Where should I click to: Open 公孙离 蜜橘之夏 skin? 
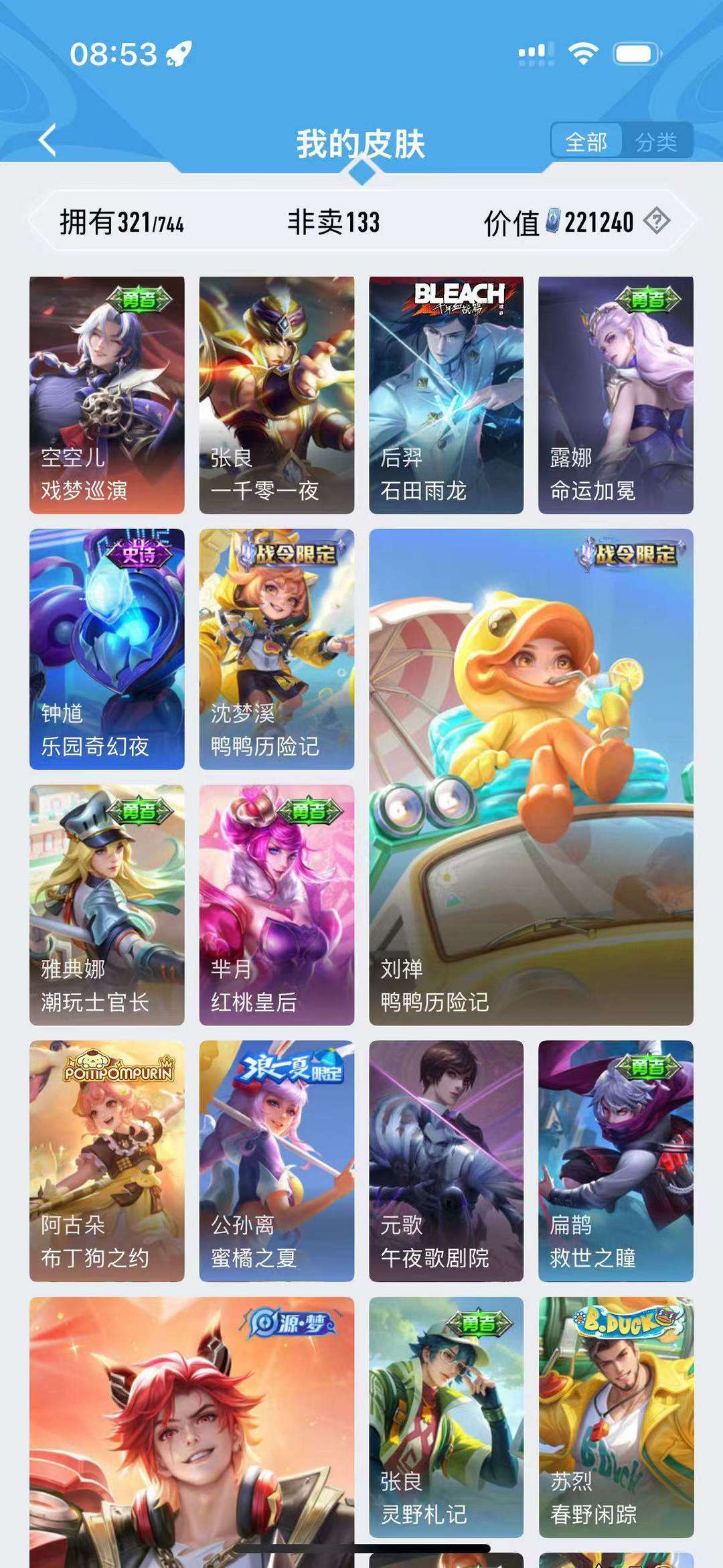276,1161
